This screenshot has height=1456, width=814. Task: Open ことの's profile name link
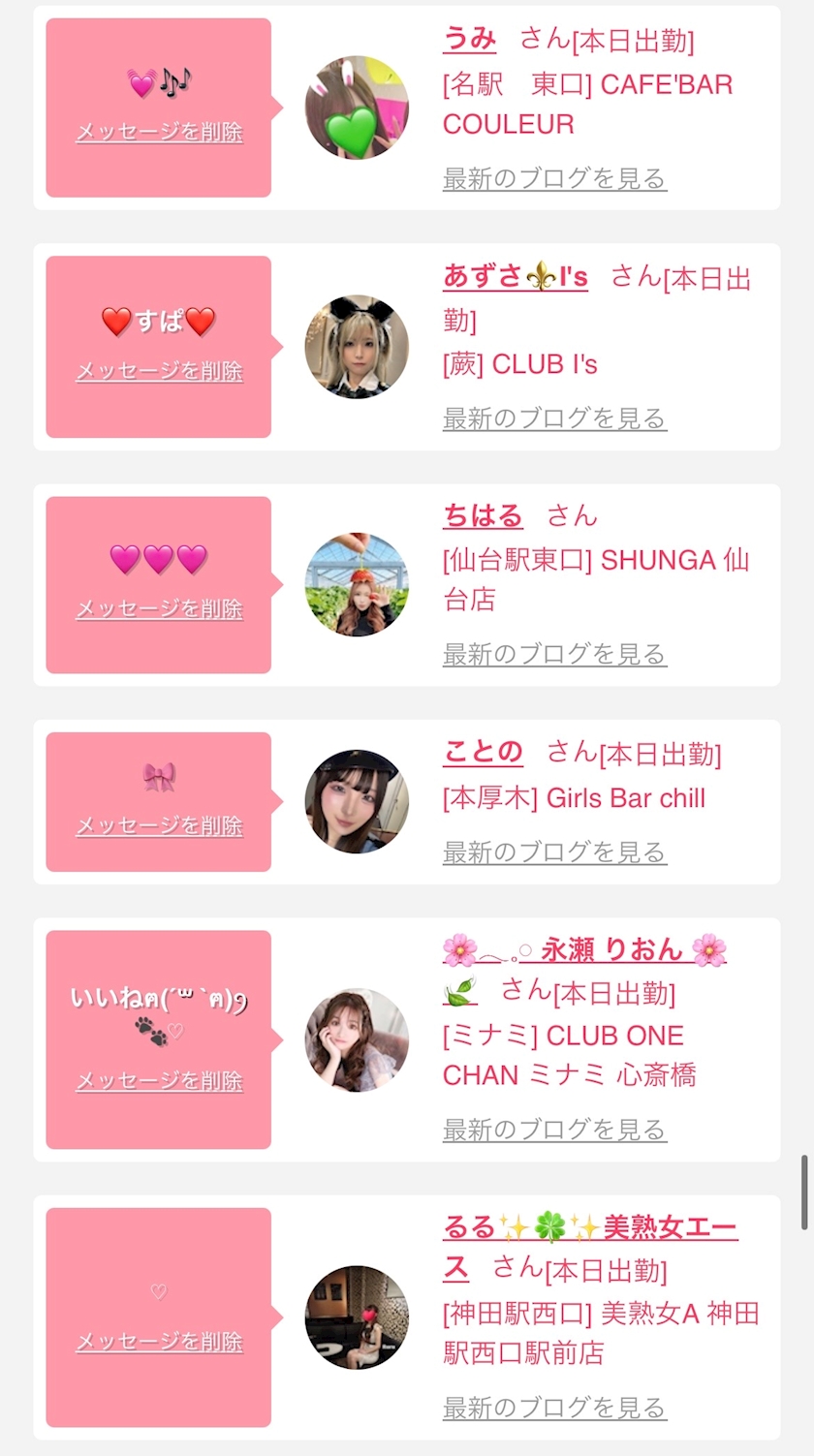pyautogui.click(x=483, y=752)
